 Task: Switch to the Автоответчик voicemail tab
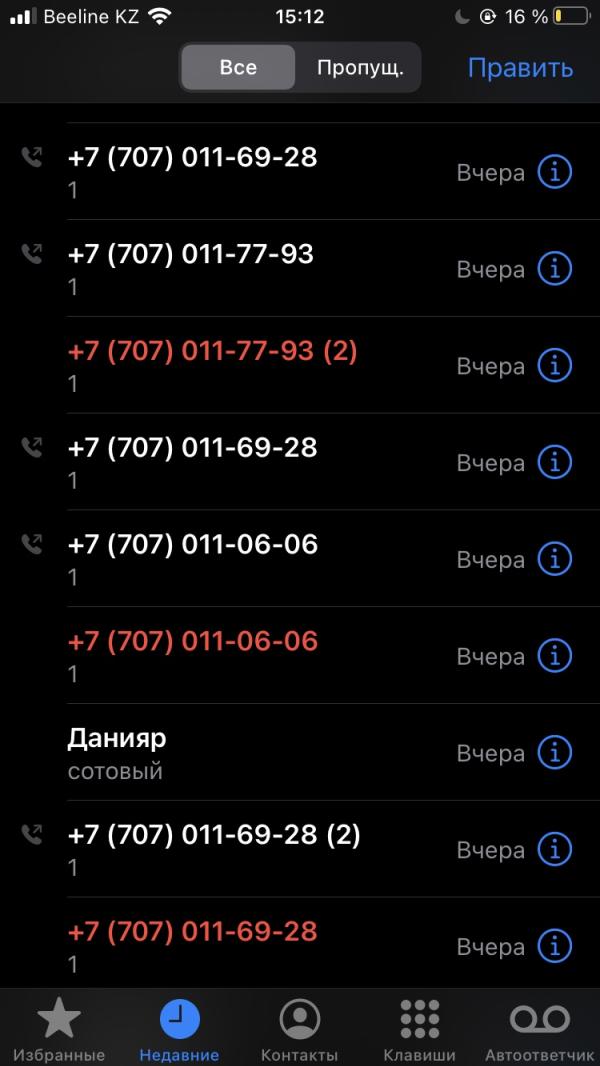[540, 1028]
